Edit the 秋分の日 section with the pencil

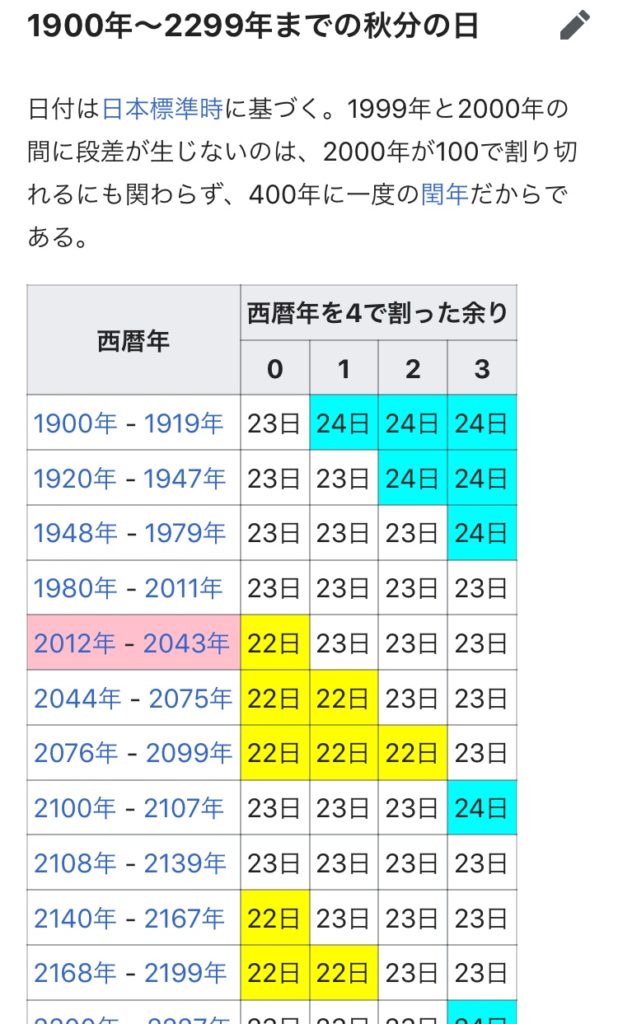(575, 26)
